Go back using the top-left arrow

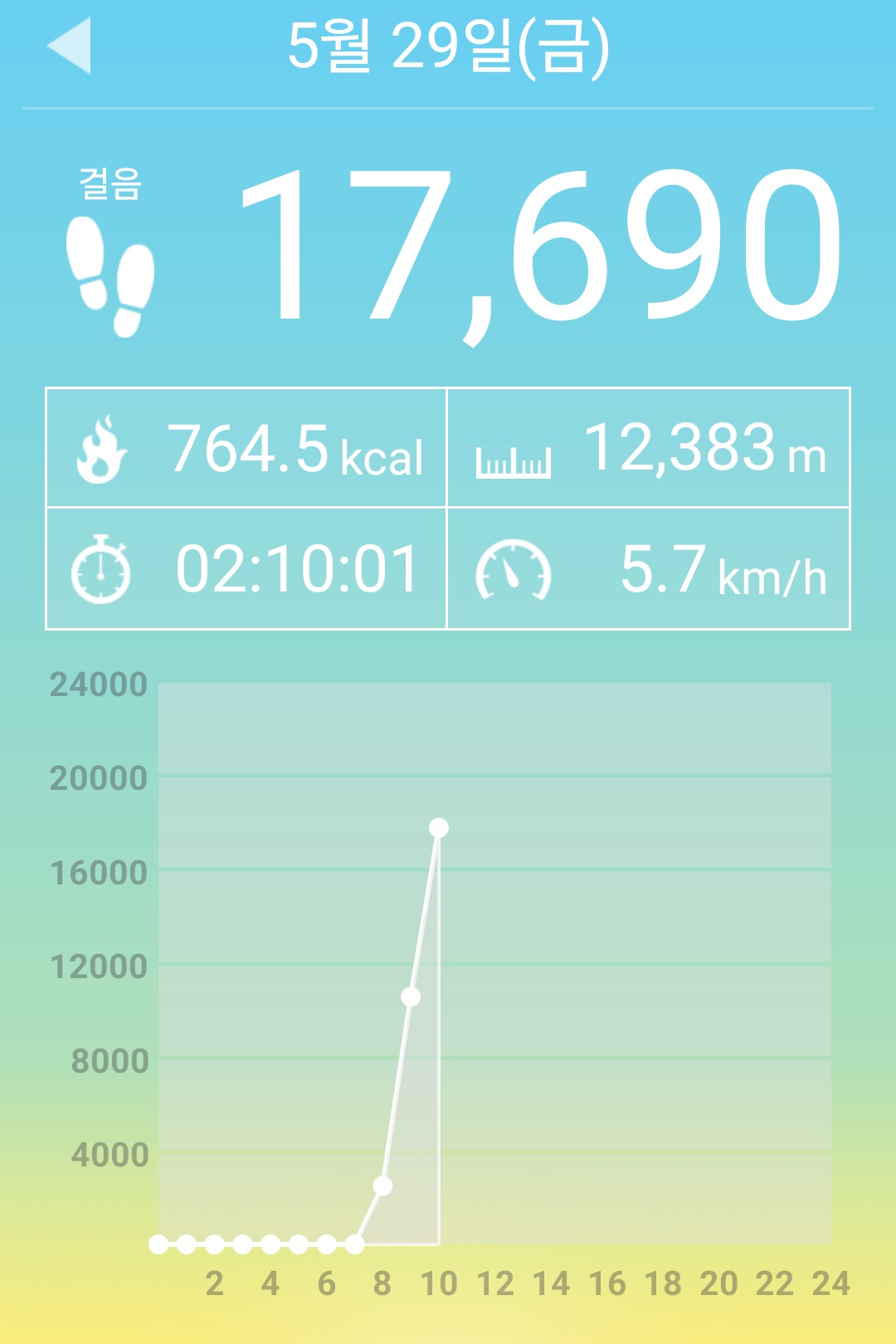pos(70,46)
